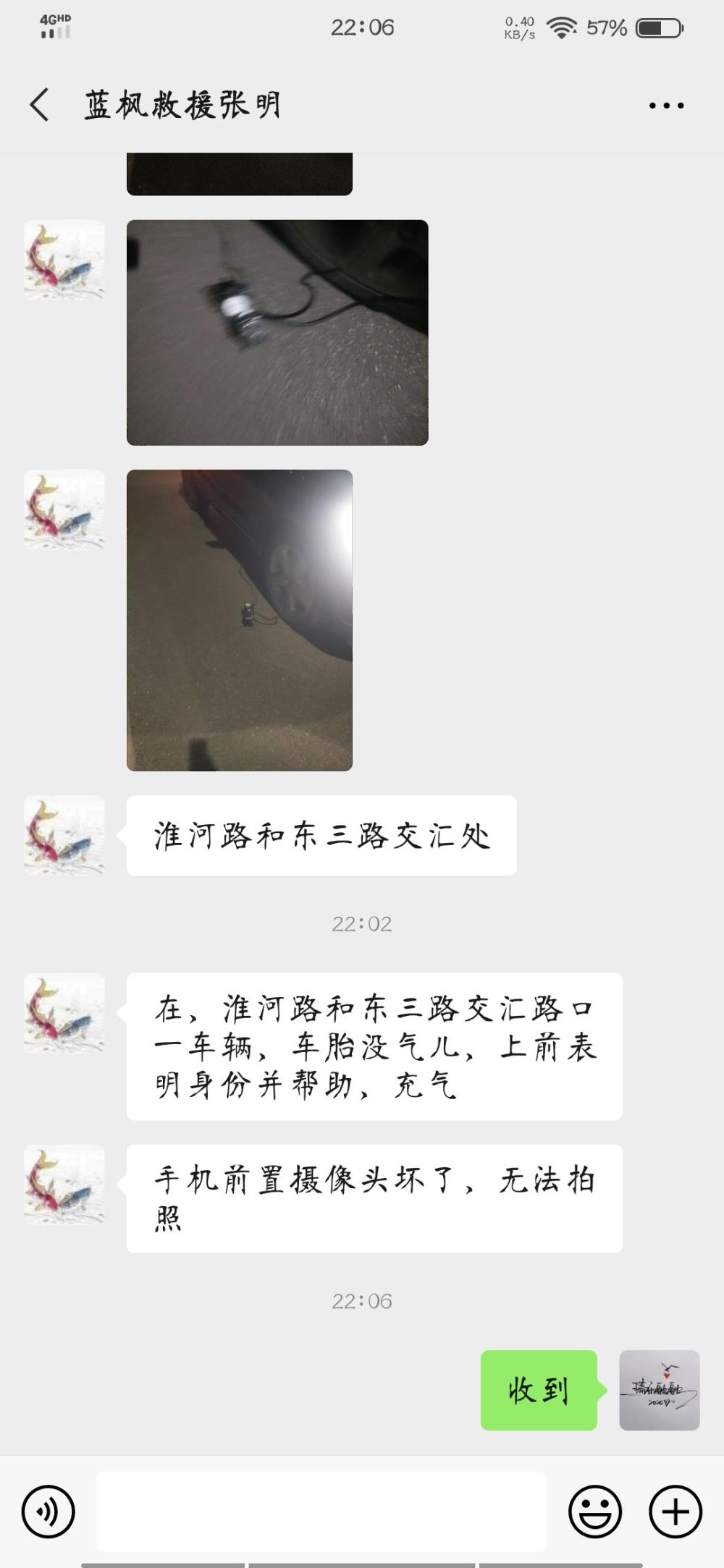Open the partly hidden dark image at top

pos(240,174)
